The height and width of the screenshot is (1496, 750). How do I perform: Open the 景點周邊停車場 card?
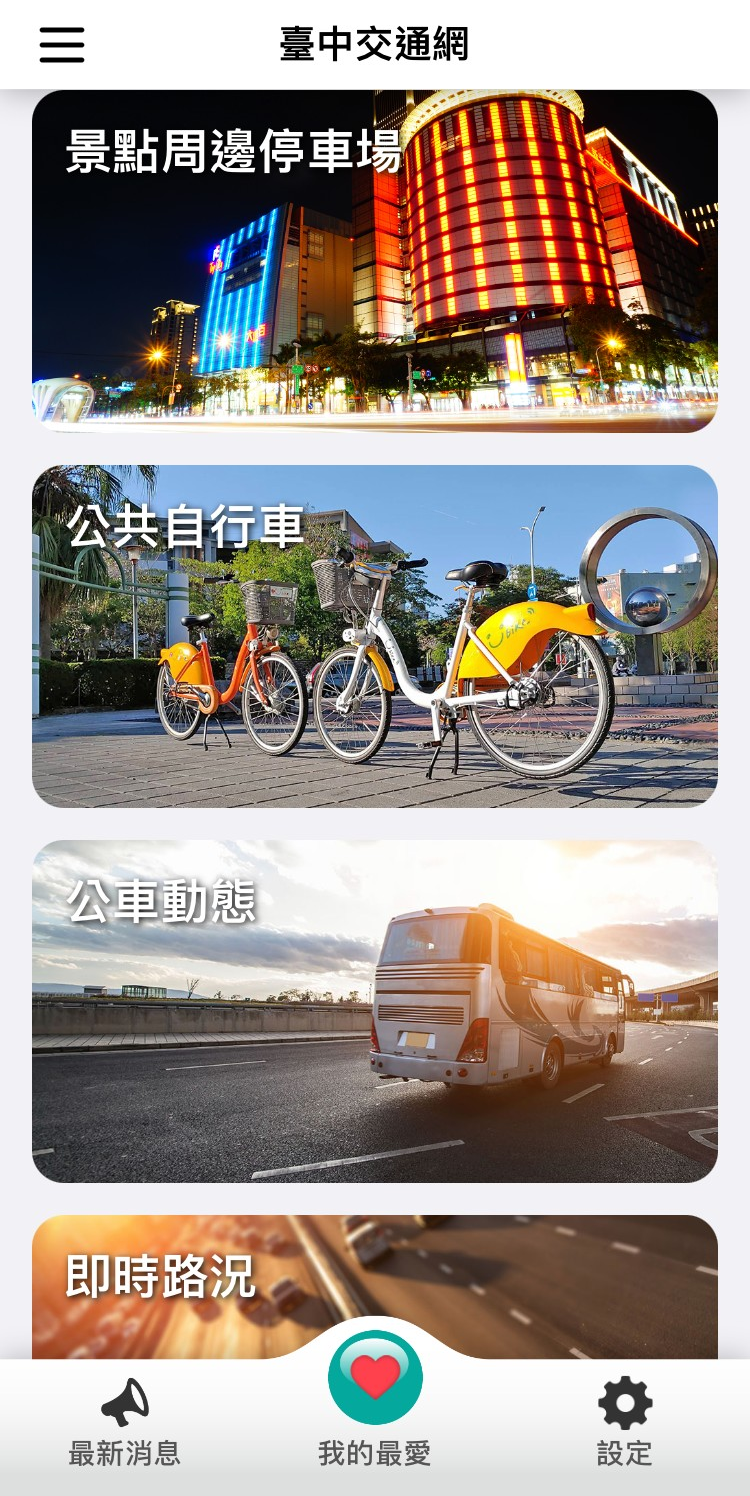[375, 261]
